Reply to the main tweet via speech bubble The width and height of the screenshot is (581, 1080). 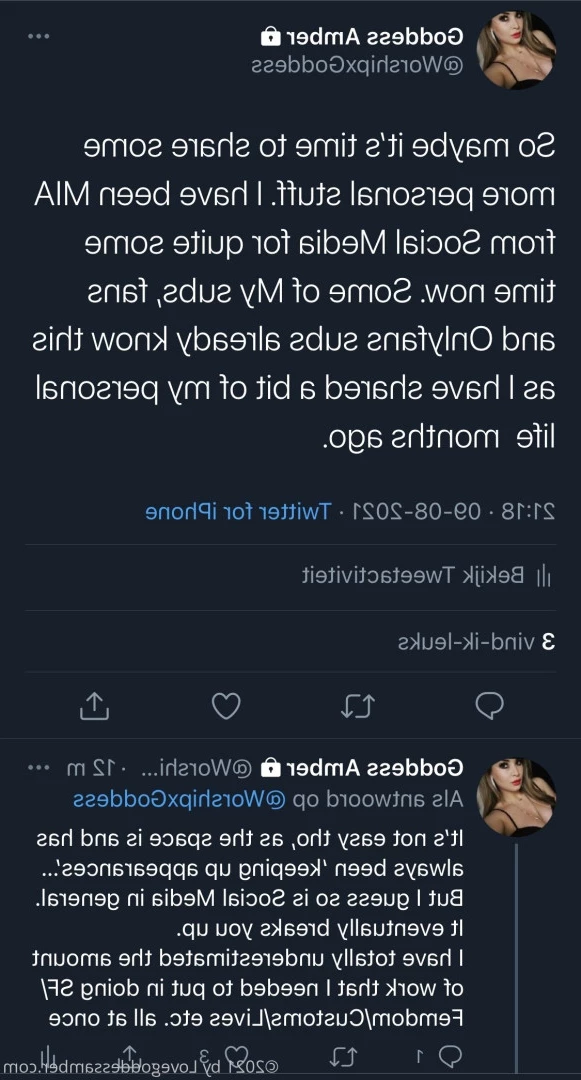[x=489, y=705]
